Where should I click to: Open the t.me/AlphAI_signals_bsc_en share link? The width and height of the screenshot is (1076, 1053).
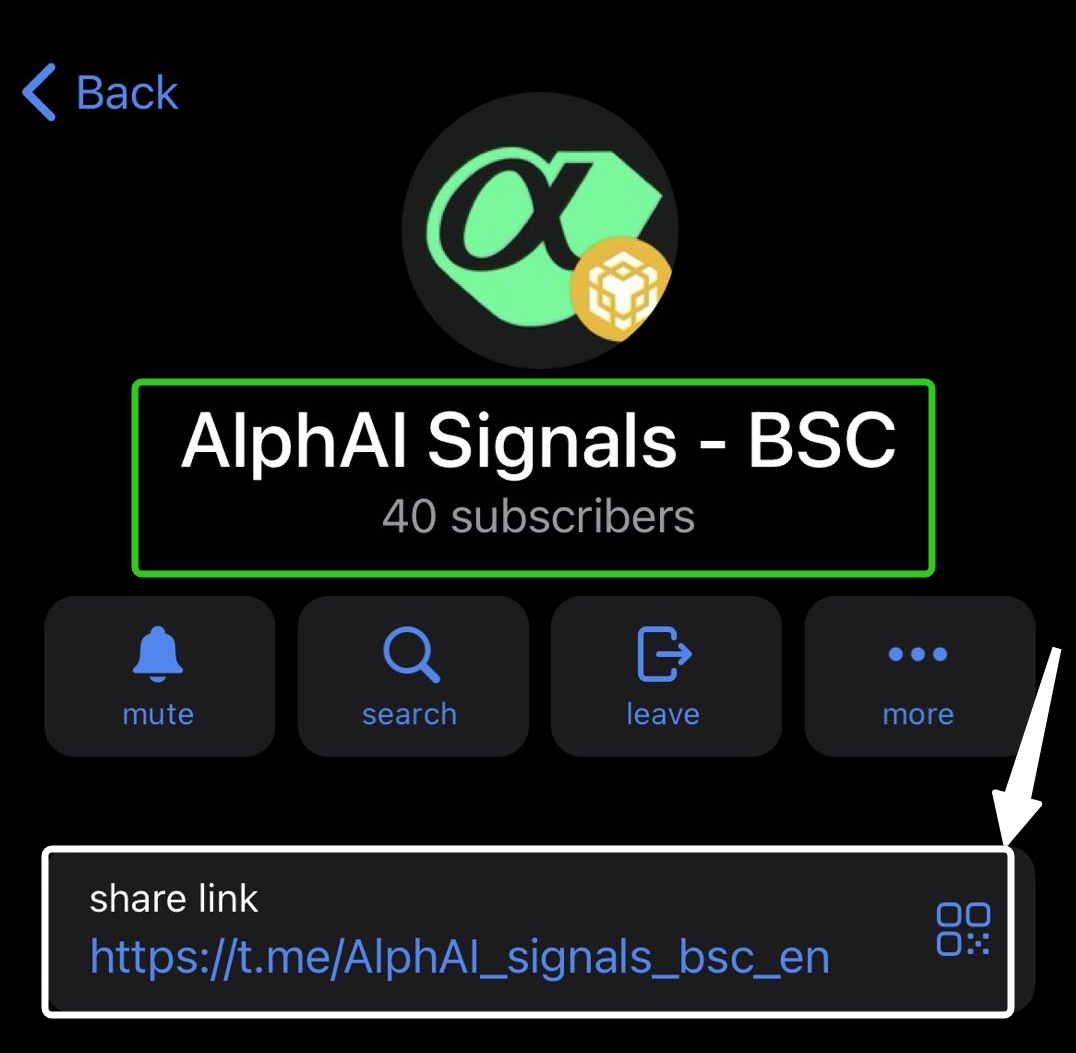[459, 957]
